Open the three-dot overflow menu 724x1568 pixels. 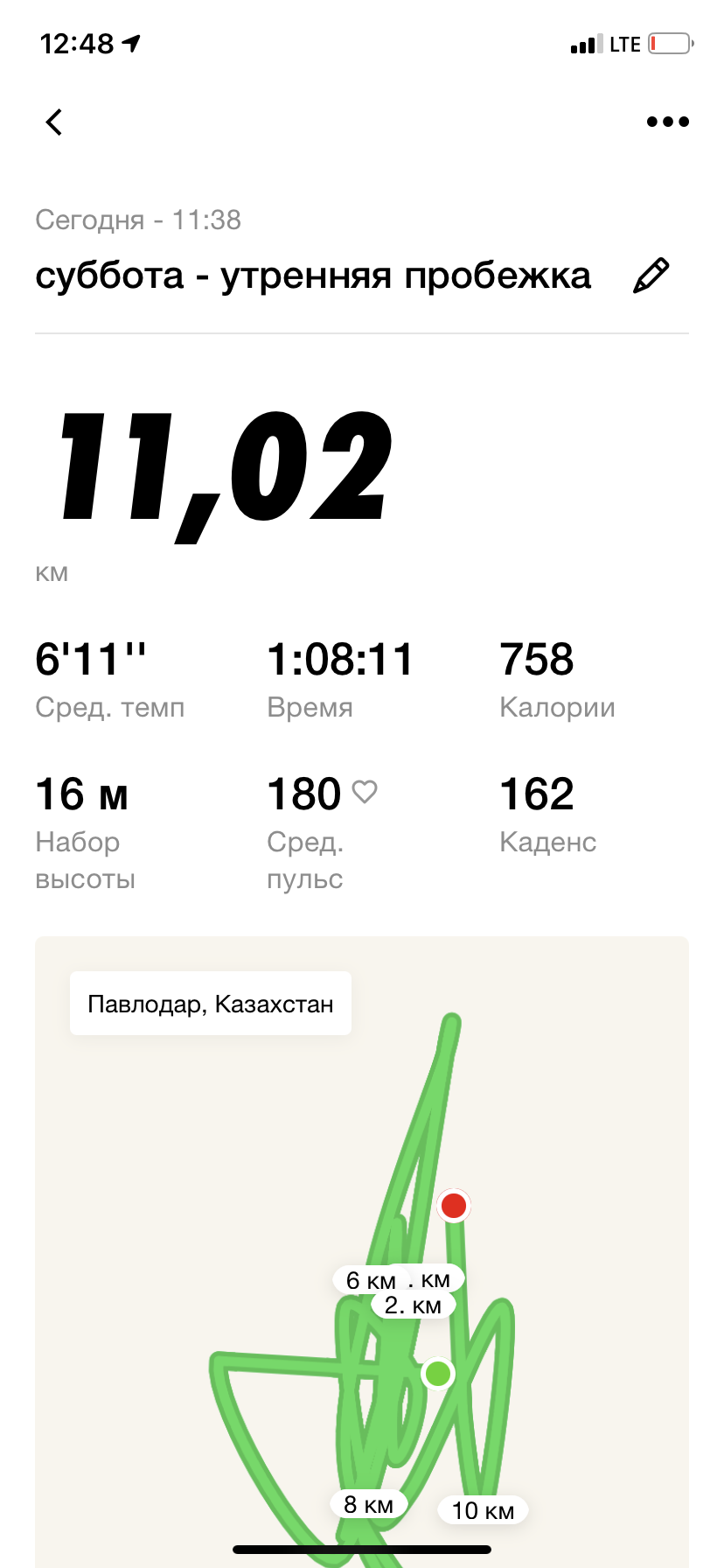(667, 122)
